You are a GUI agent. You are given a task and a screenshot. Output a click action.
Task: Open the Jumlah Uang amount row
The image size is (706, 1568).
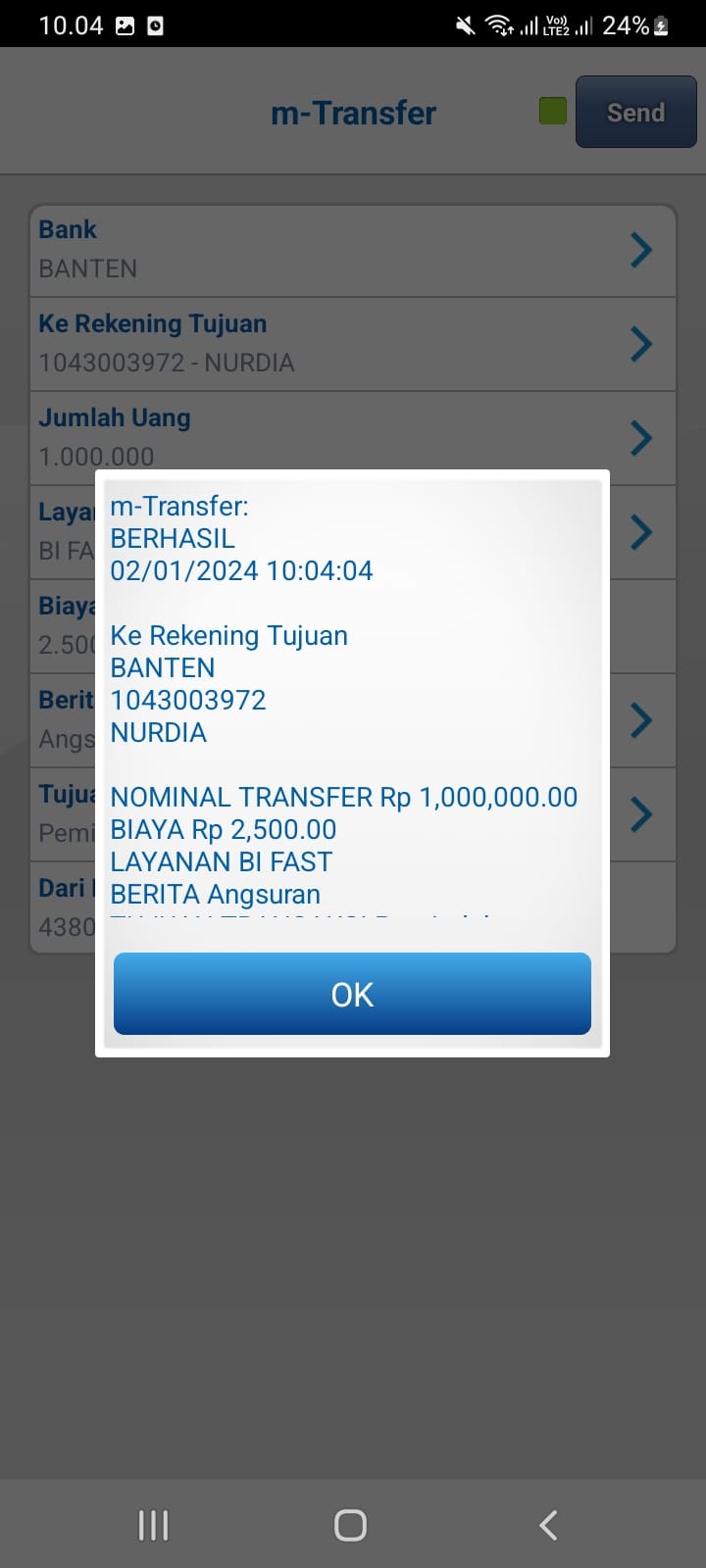[353, 437]
